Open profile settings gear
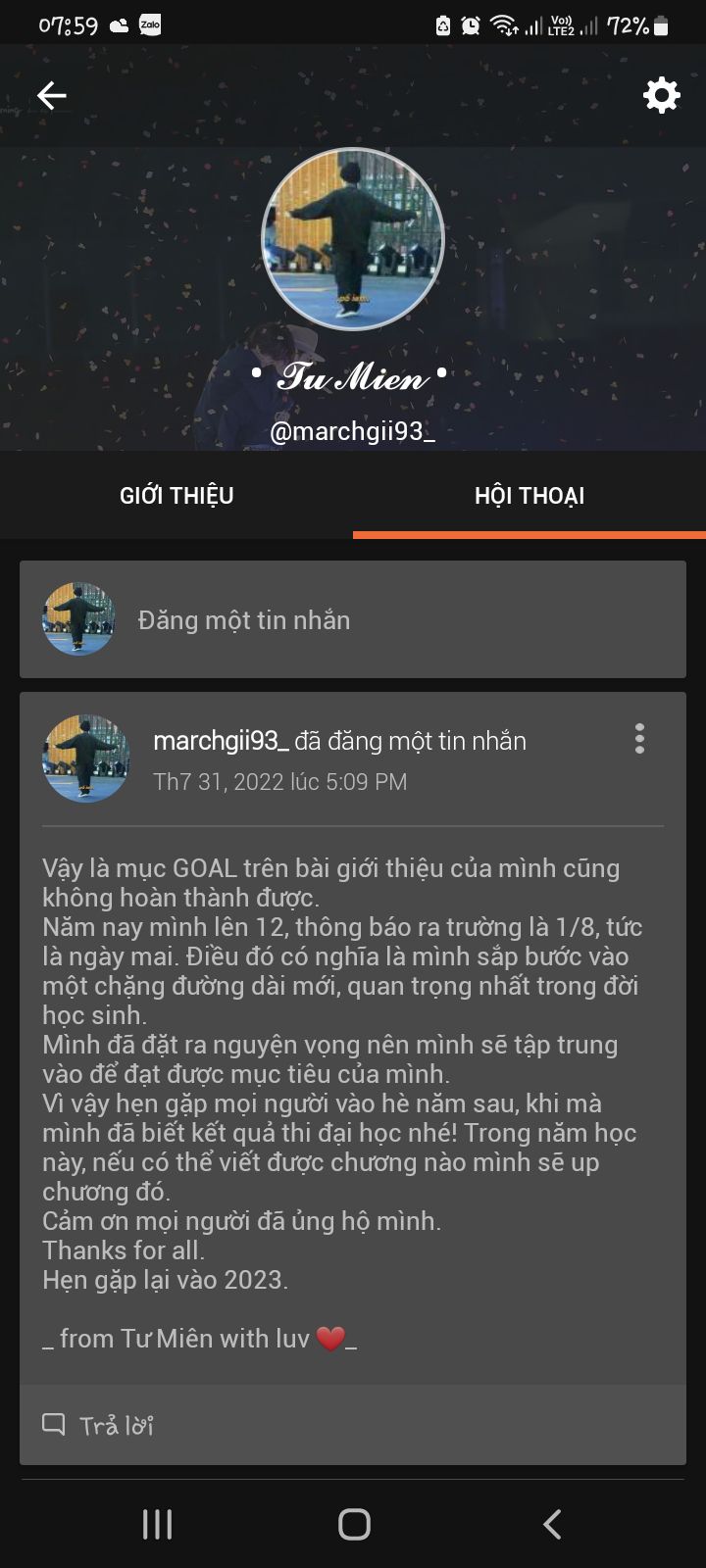 [x=661, y=95]
